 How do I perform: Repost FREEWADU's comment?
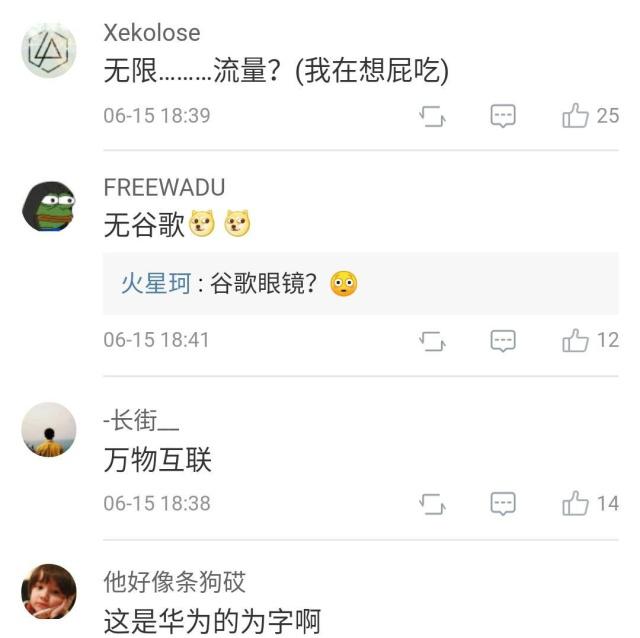point(432,341)
